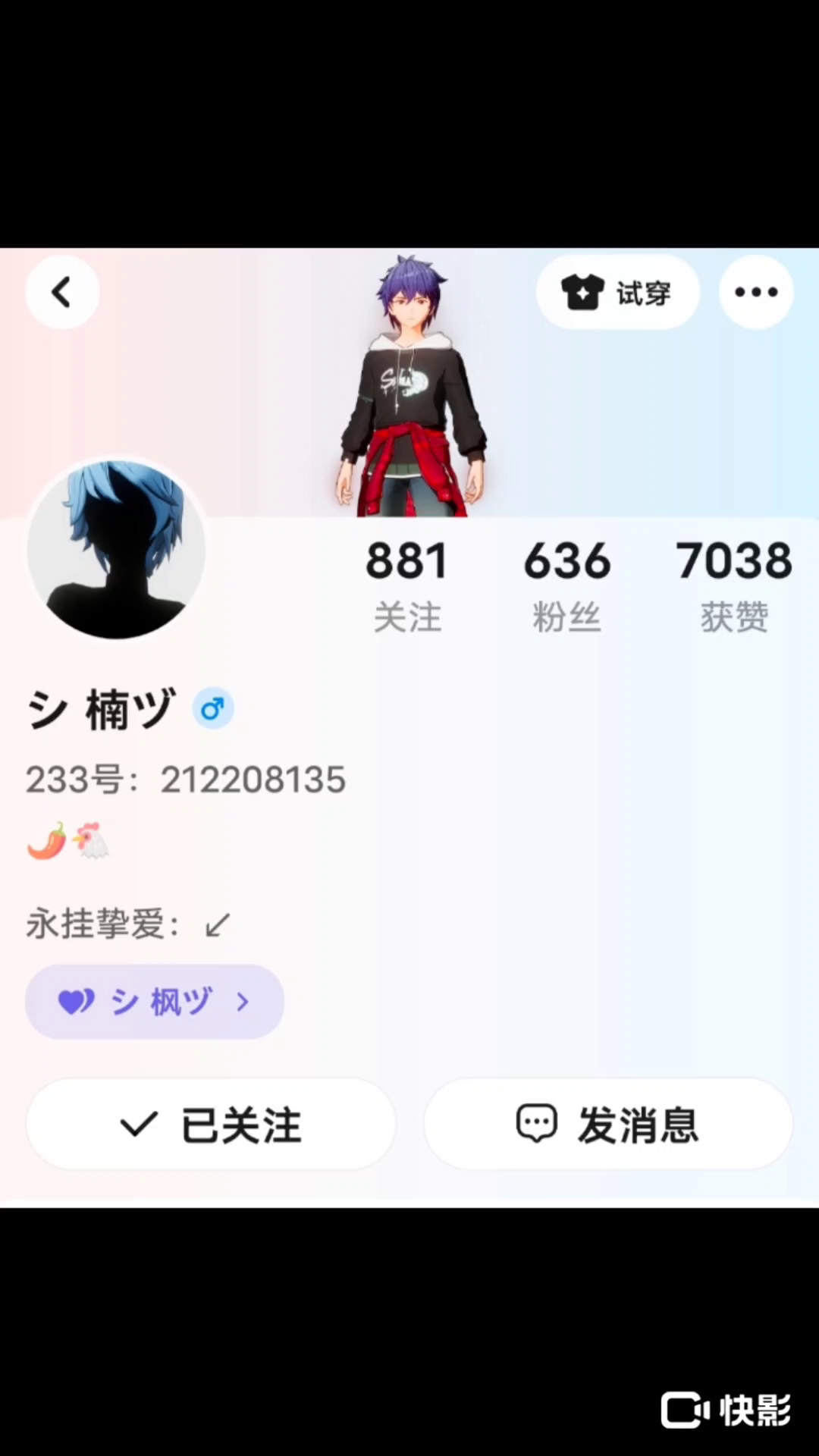Send a message with 发消息

coord(608,1124)
